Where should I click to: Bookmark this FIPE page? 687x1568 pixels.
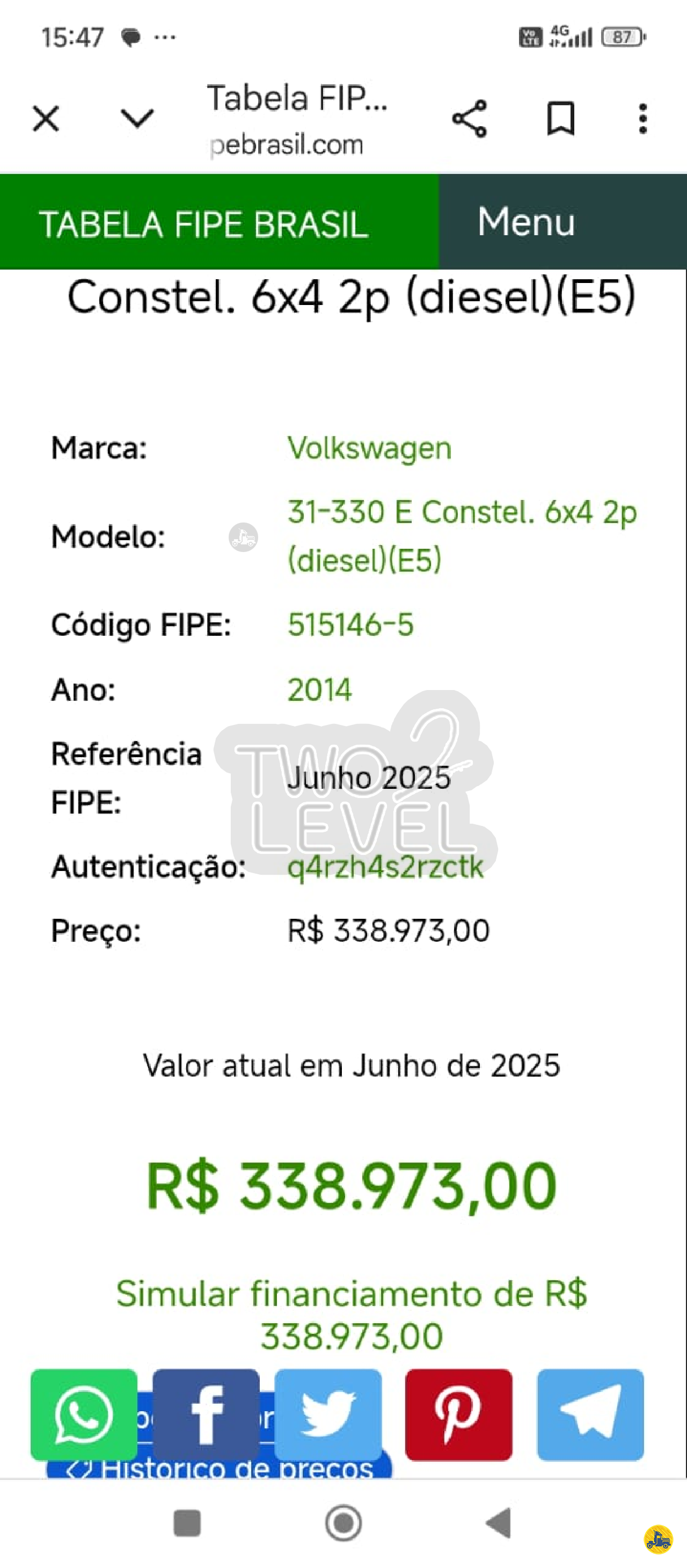(560, 118)
